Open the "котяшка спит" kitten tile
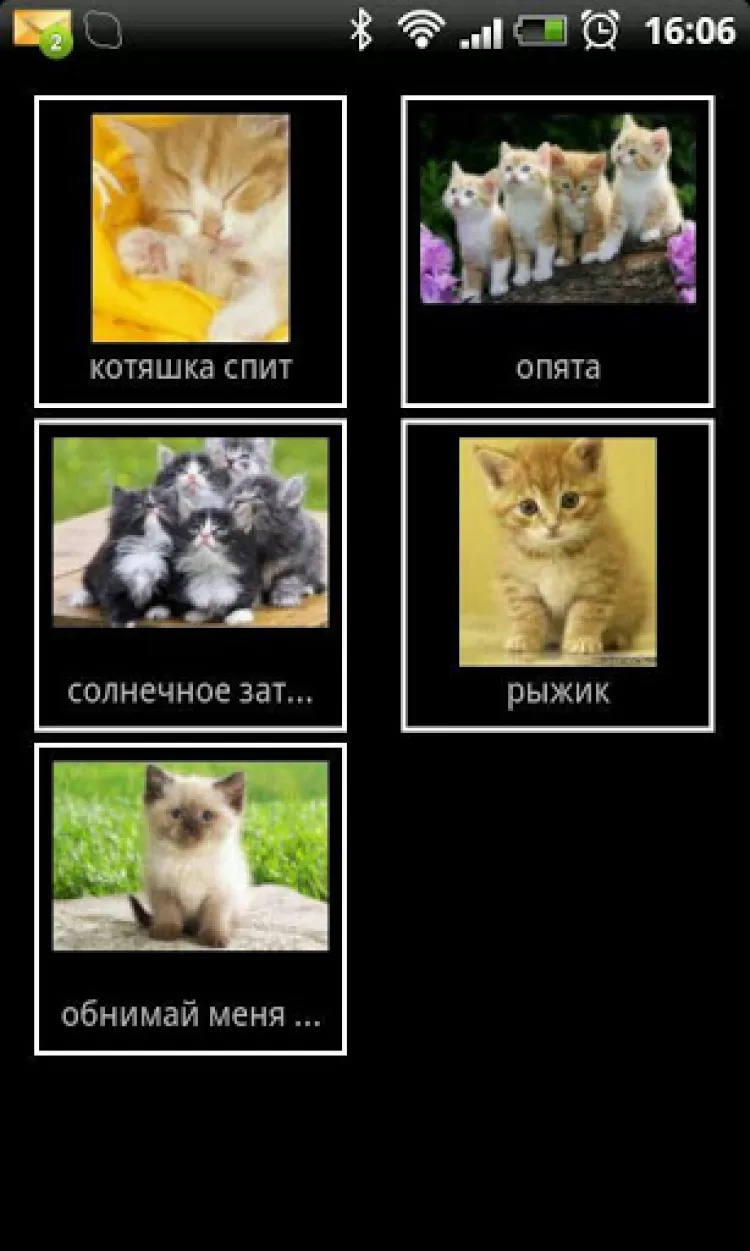The height and width of the screenshot is (1251, 750). 190,251
